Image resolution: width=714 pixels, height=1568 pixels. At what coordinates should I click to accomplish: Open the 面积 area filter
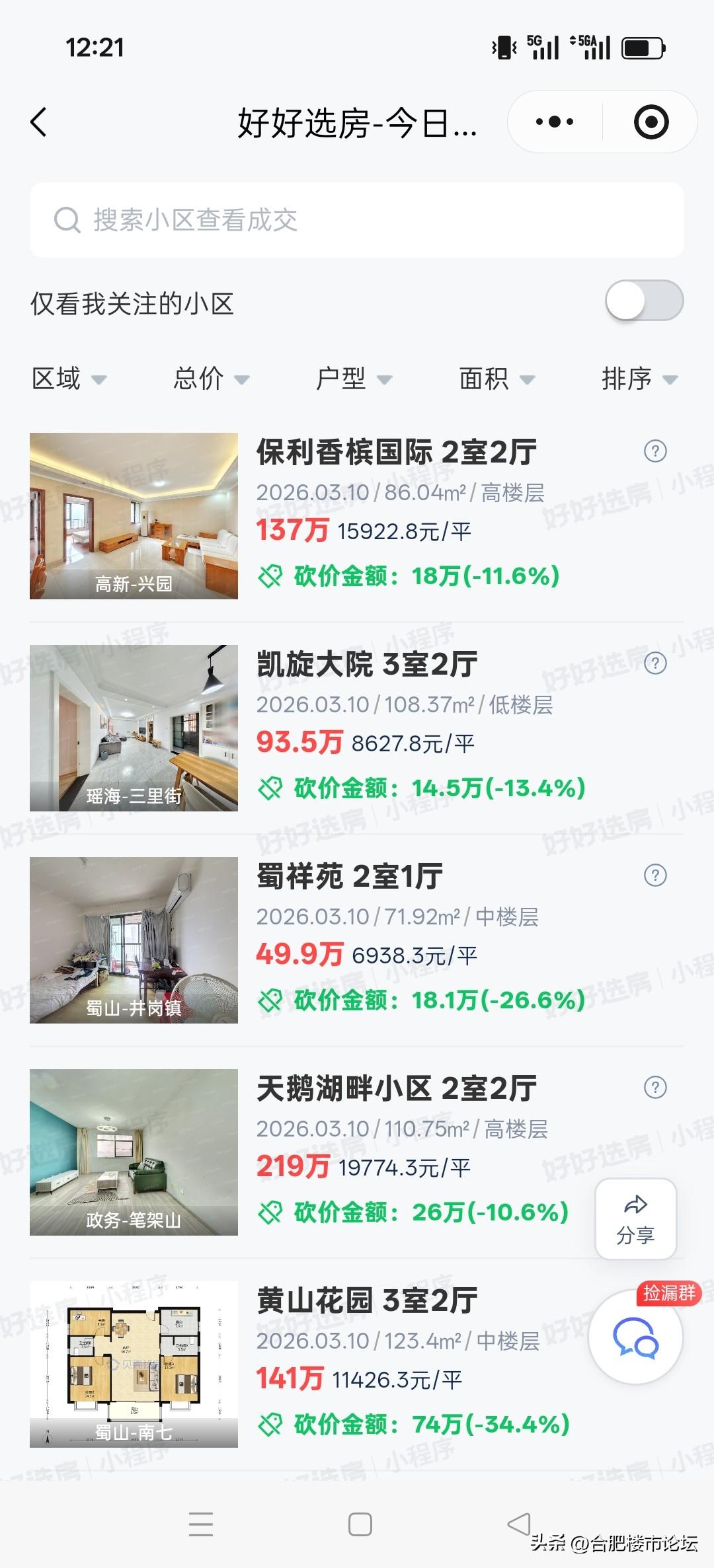coord(496,379)
